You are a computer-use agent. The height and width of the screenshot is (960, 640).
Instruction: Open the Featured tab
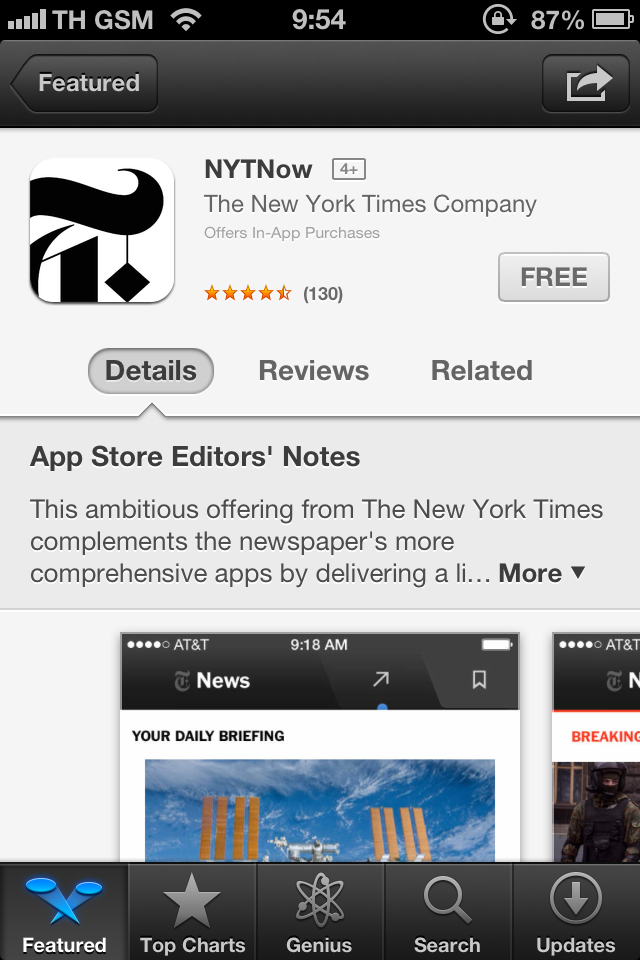point(64,912)
